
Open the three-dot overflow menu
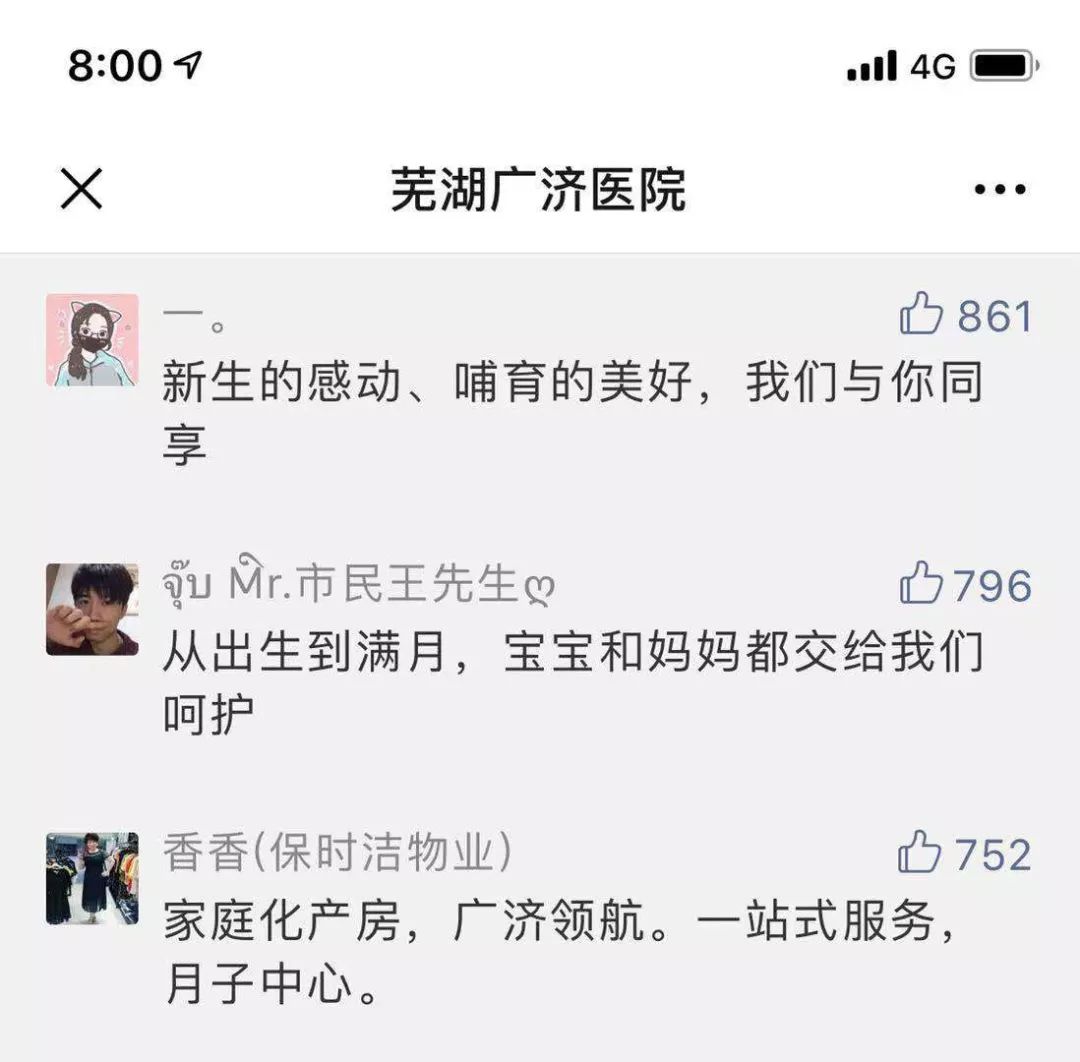click(x=999, y=189)
